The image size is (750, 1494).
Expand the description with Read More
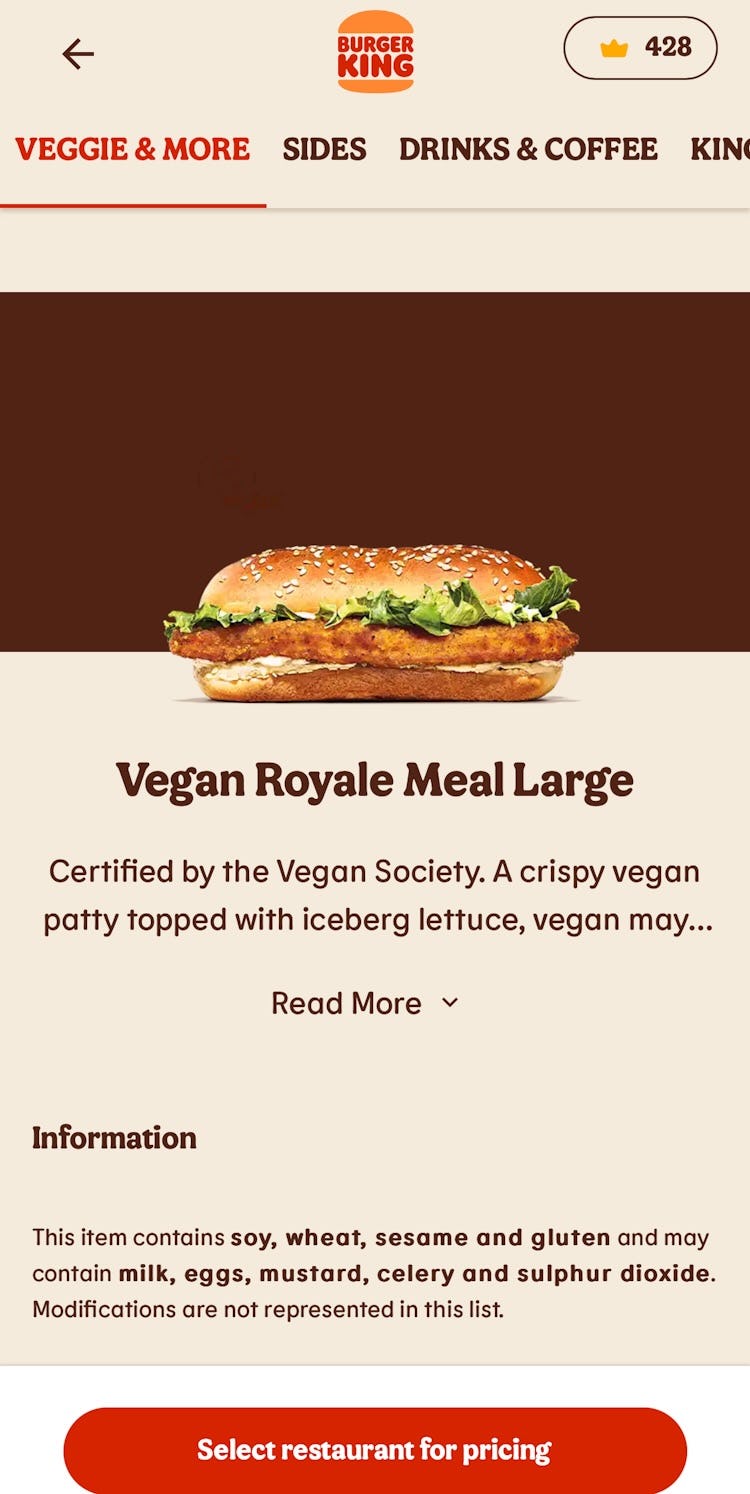click(x=365, y=1003)
